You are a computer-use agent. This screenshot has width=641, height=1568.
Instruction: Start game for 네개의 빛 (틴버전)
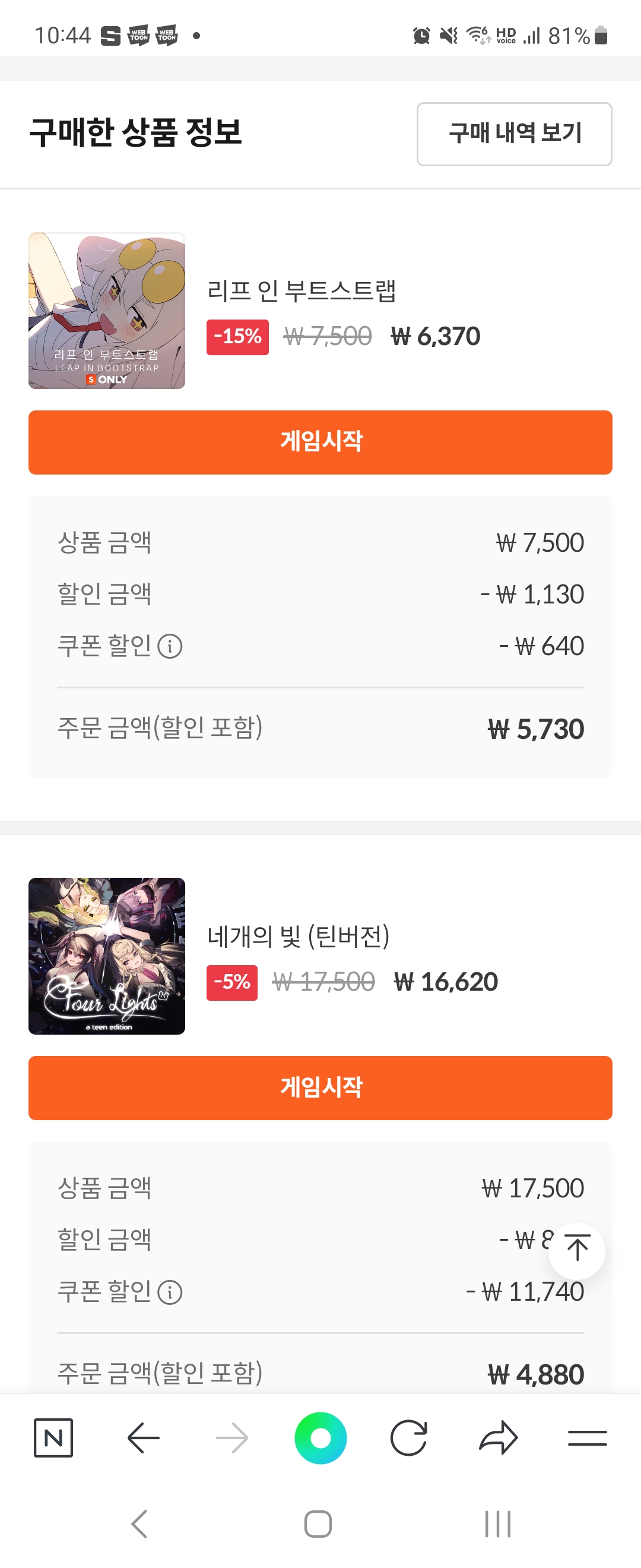click(x=320, y=1088)
